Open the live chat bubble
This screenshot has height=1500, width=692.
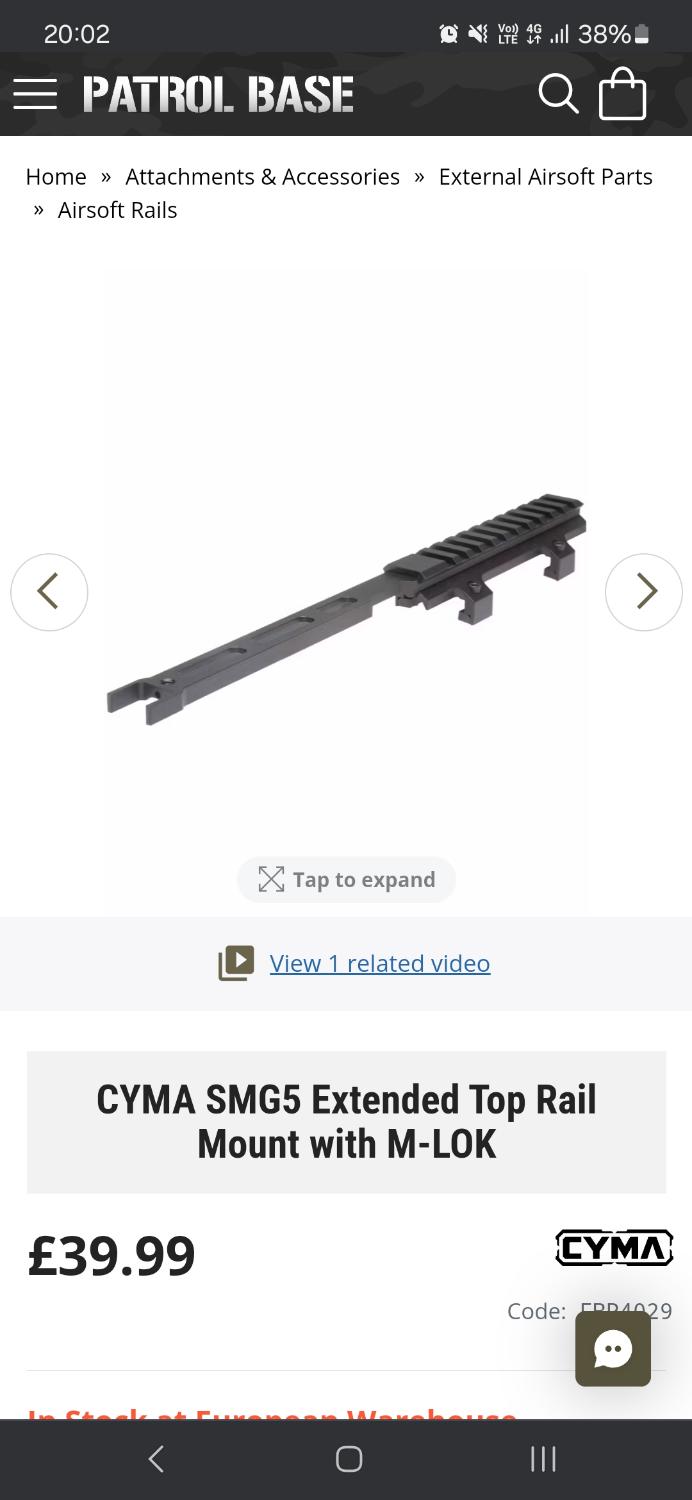pos(613,1349)
